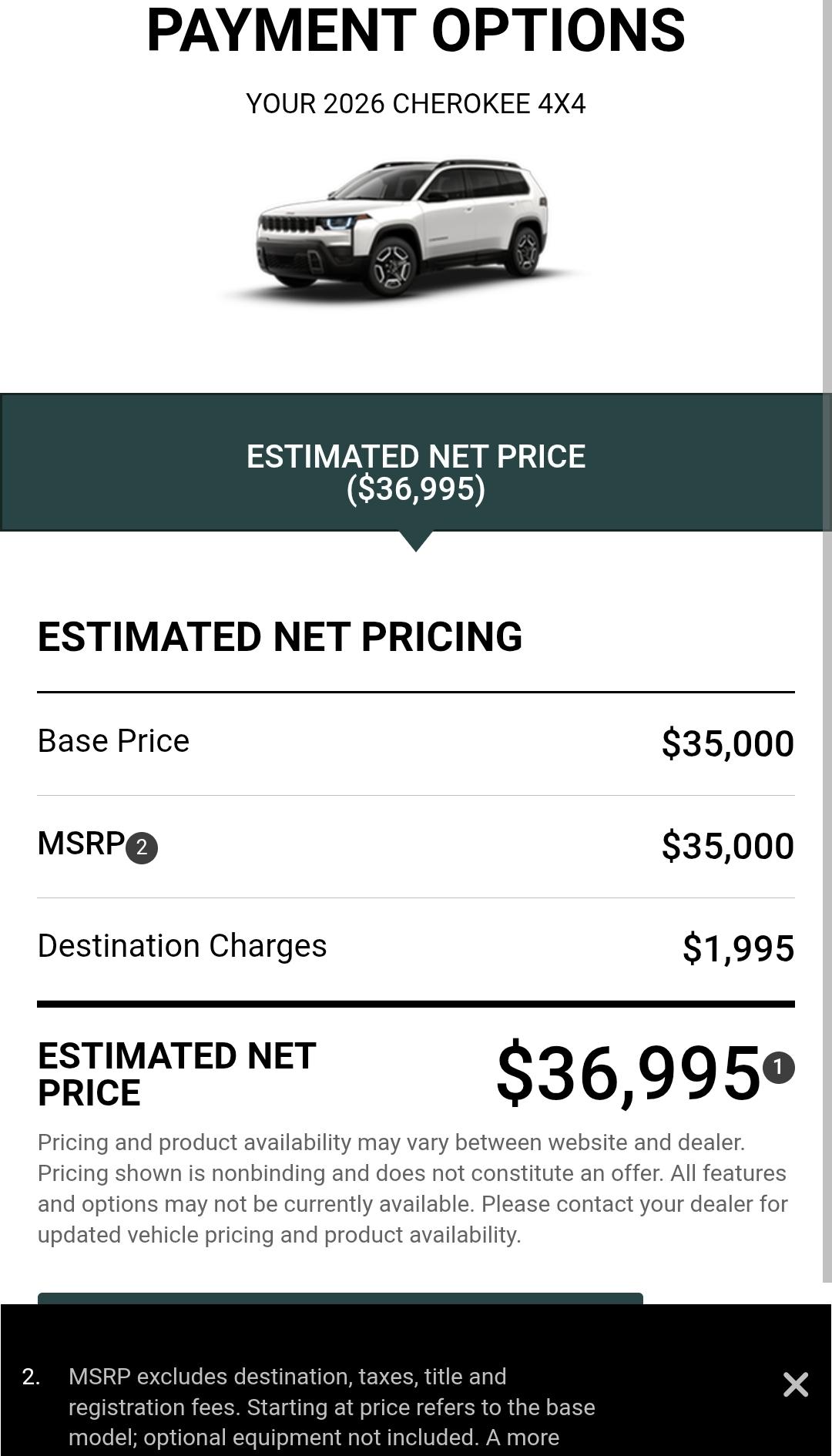Open MSRP footnote 2 disclaimer
The width and height of the screenshot is (832, 1456).
pyautogui.click(x=142, y=848)
